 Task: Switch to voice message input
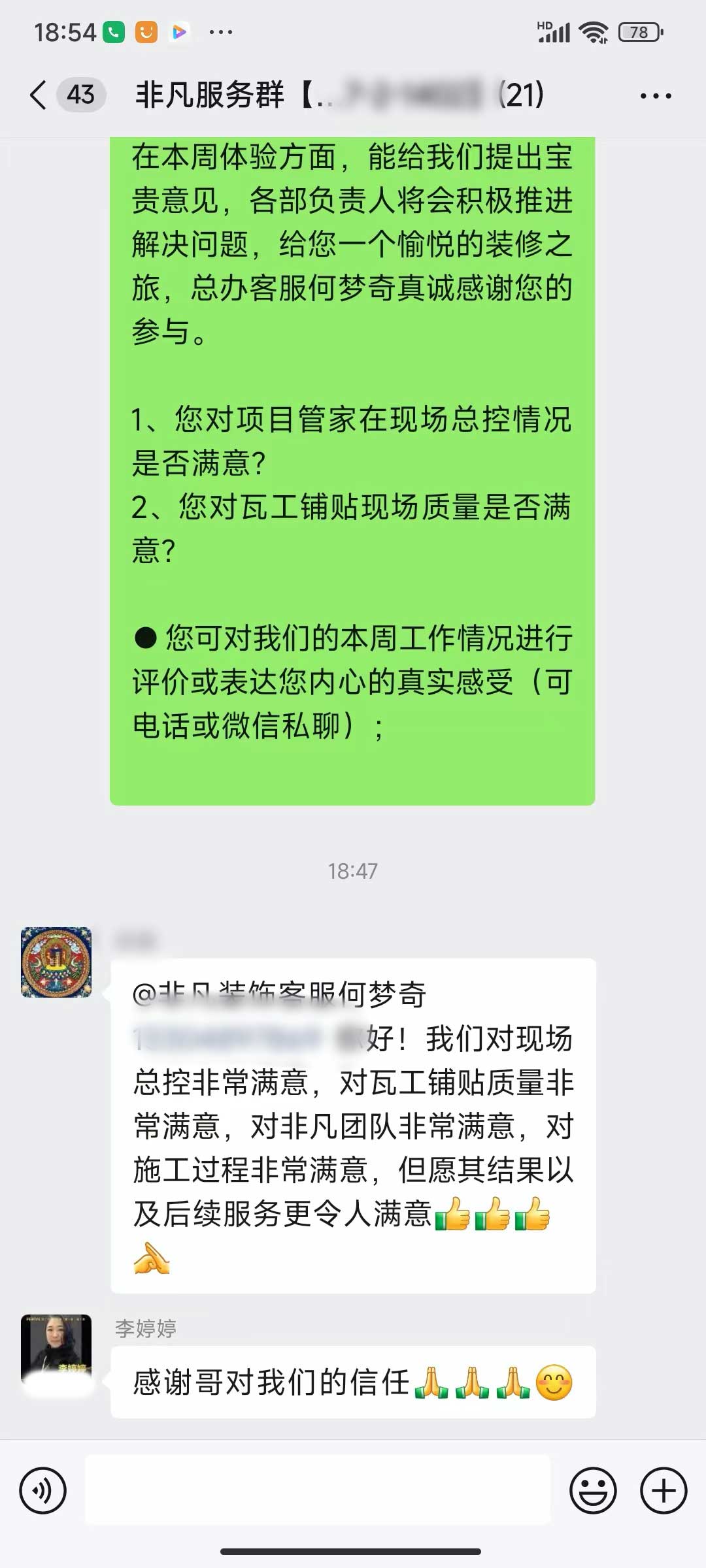43,1491
